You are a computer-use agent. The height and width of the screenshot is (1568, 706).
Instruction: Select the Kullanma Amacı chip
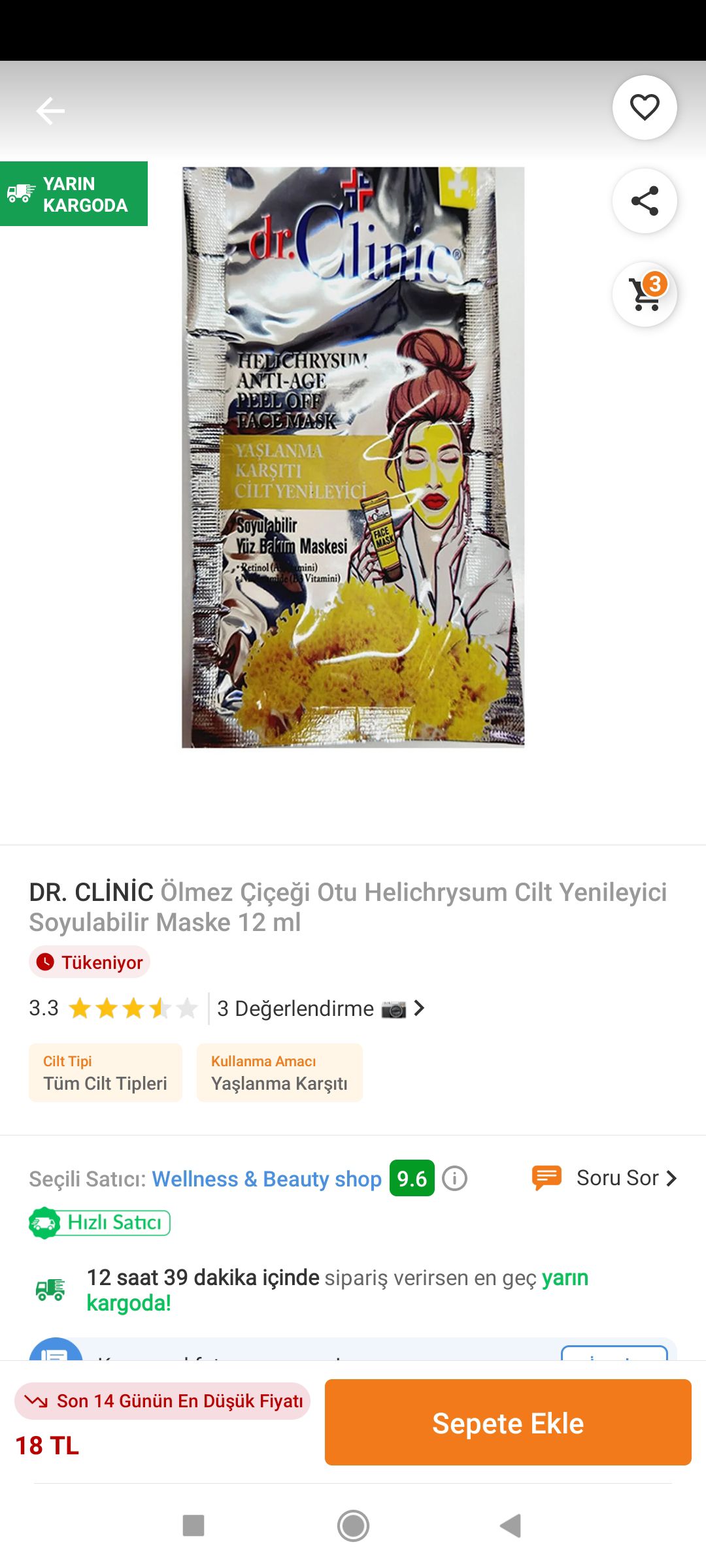tap(279, 1073)
